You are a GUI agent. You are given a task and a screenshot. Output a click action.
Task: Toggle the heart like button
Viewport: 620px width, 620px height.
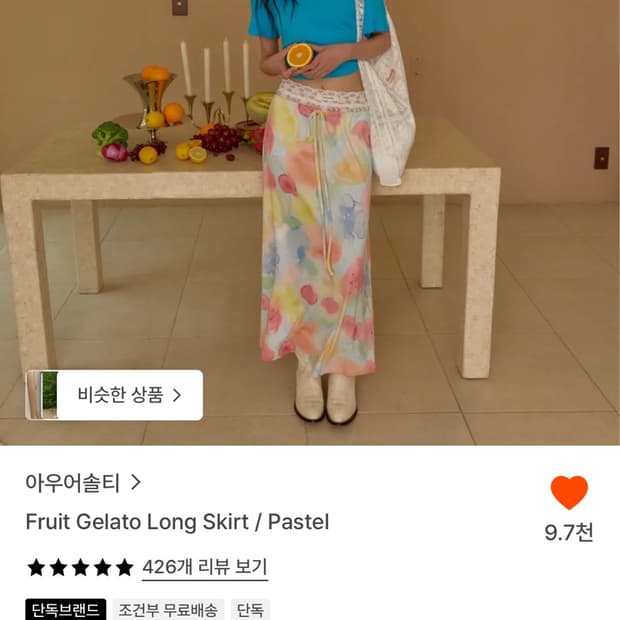coord(569,492)
